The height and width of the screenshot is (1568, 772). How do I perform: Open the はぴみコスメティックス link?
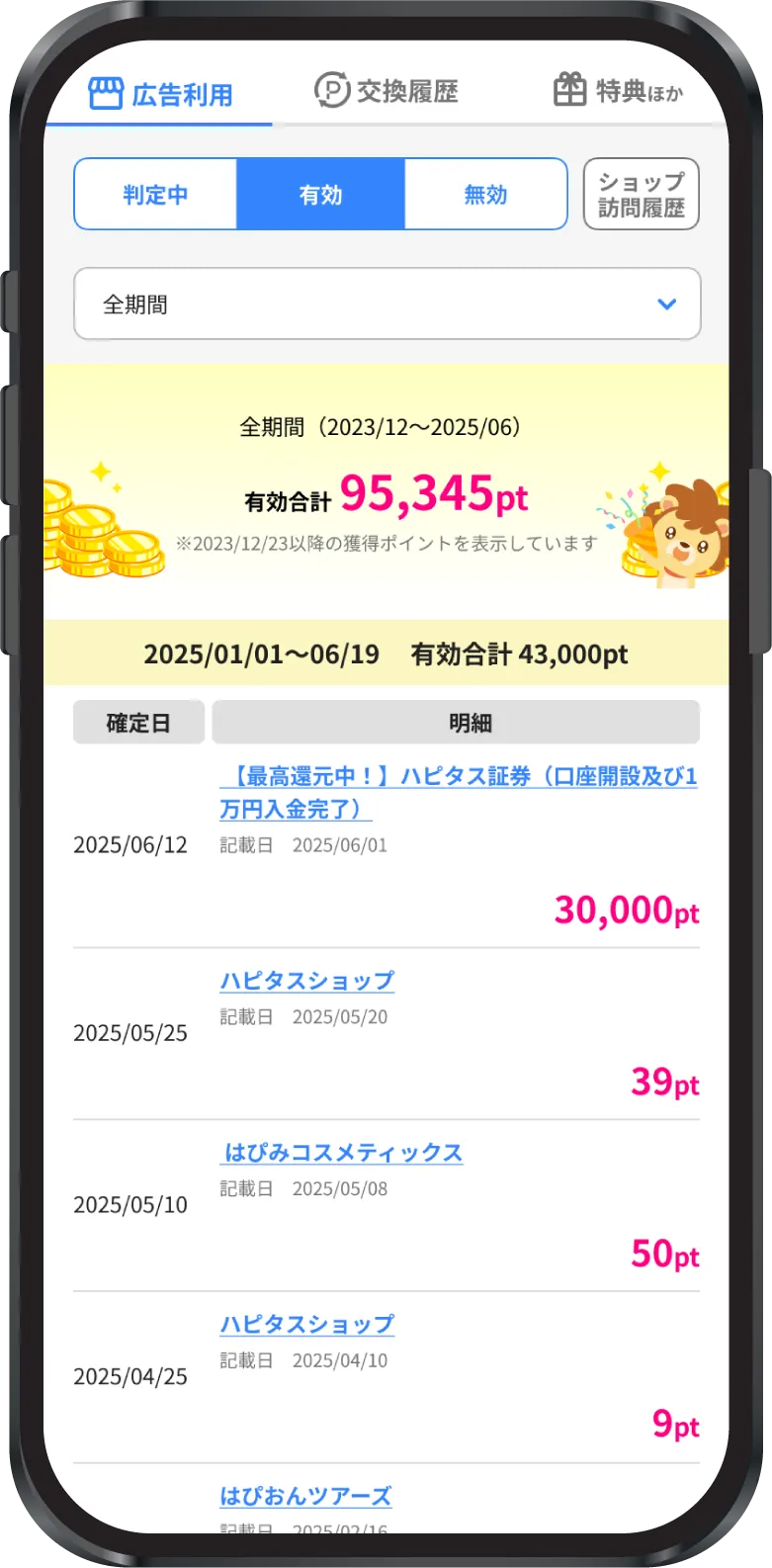[342, 1153]
